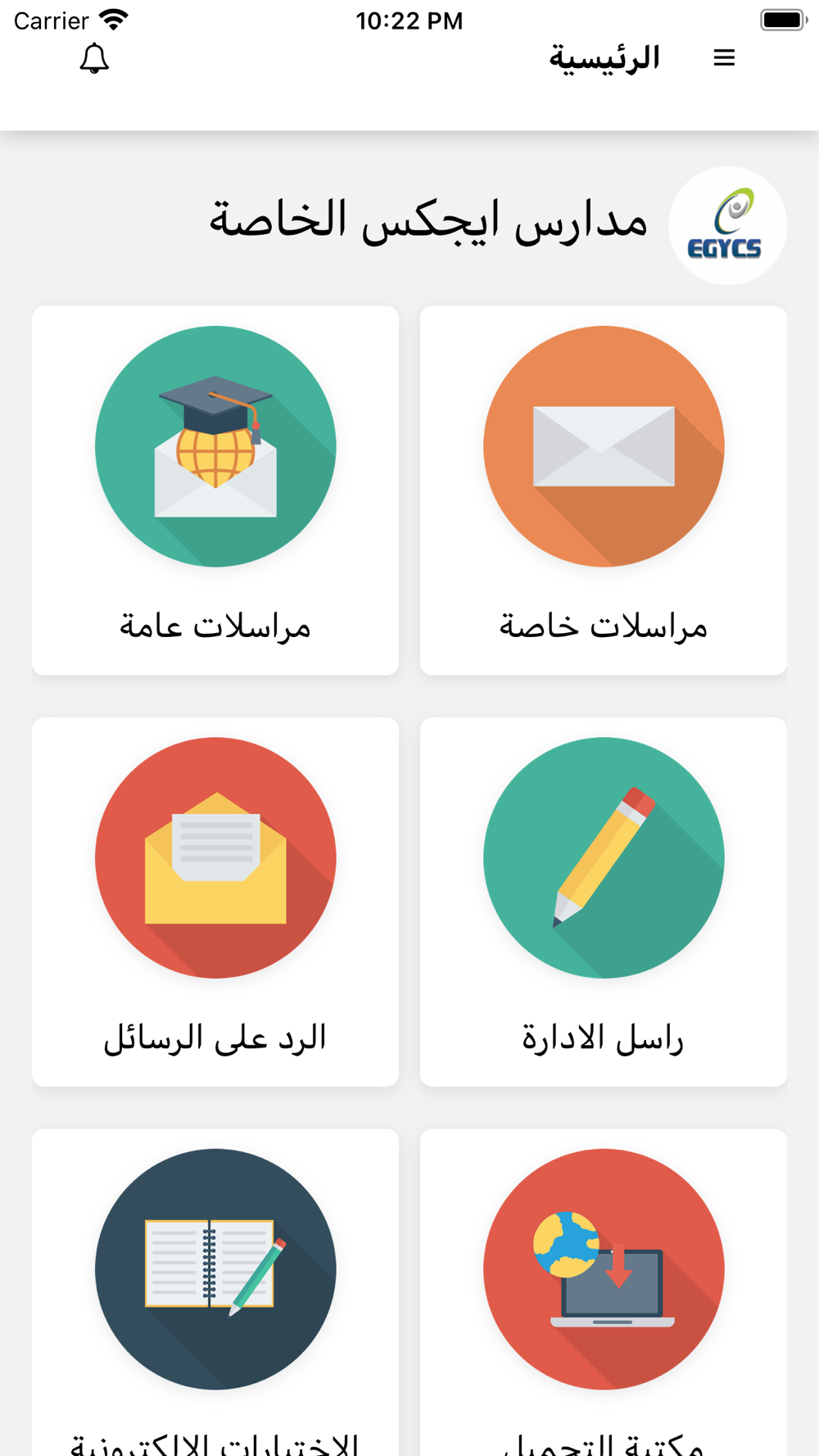Open the مكتبة التحميل card
Screen dimensions: 819x1456
click(x=604, y=1292)
